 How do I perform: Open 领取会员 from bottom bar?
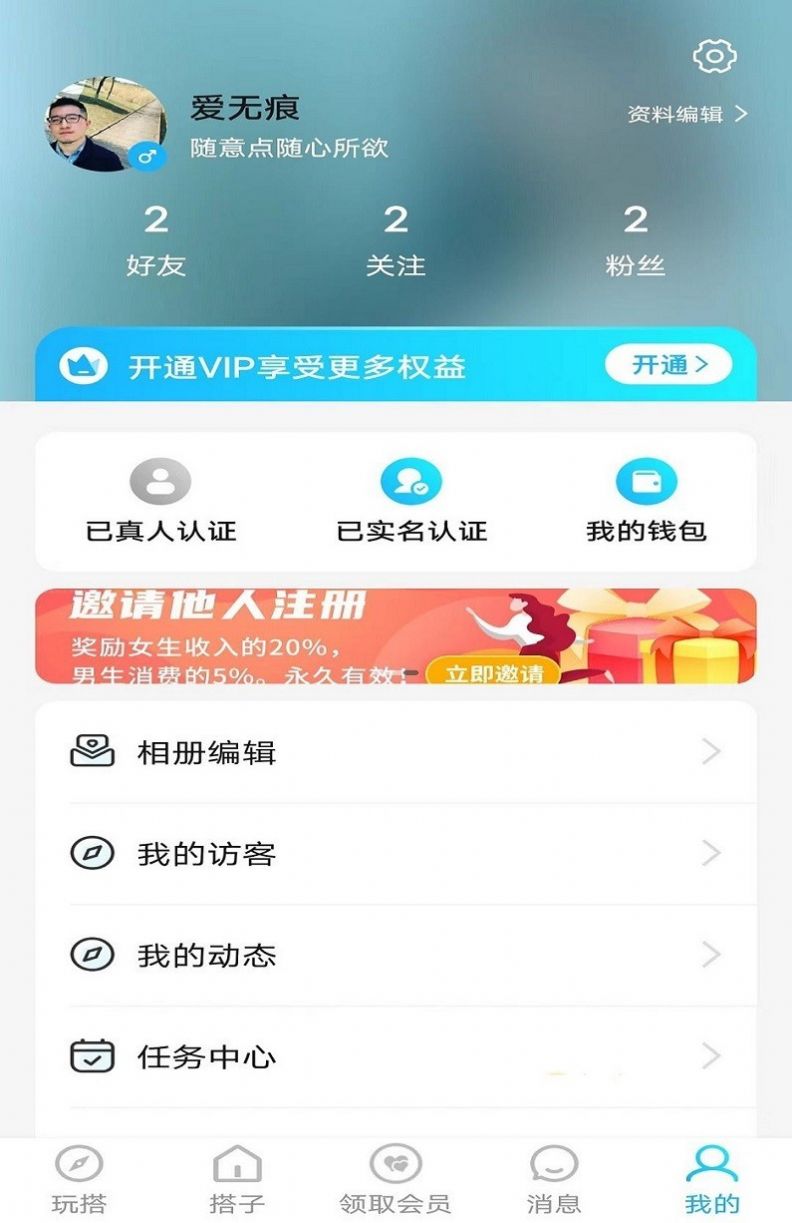(x=395, y=1180)
